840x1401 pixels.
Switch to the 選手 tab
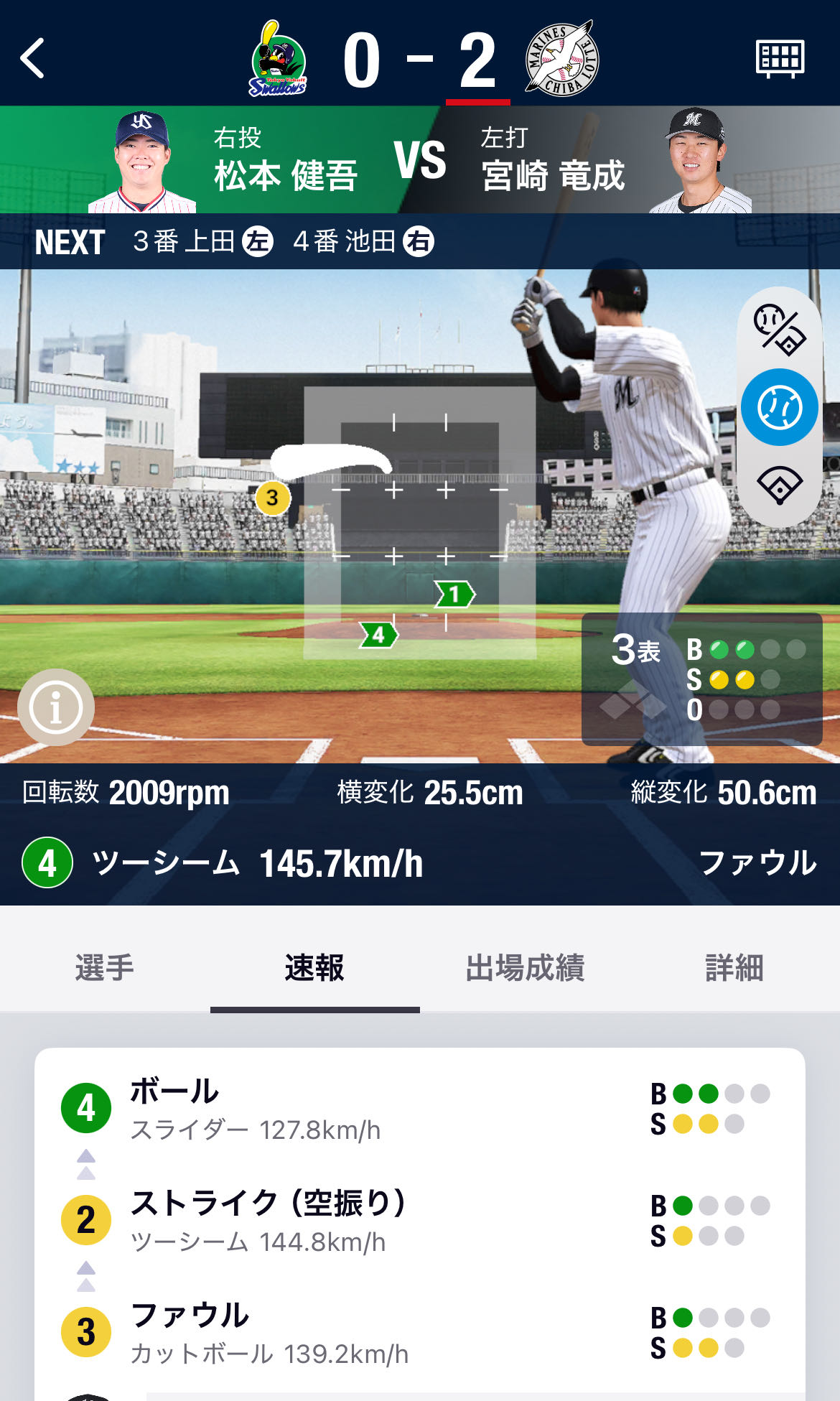click(105, 967)
